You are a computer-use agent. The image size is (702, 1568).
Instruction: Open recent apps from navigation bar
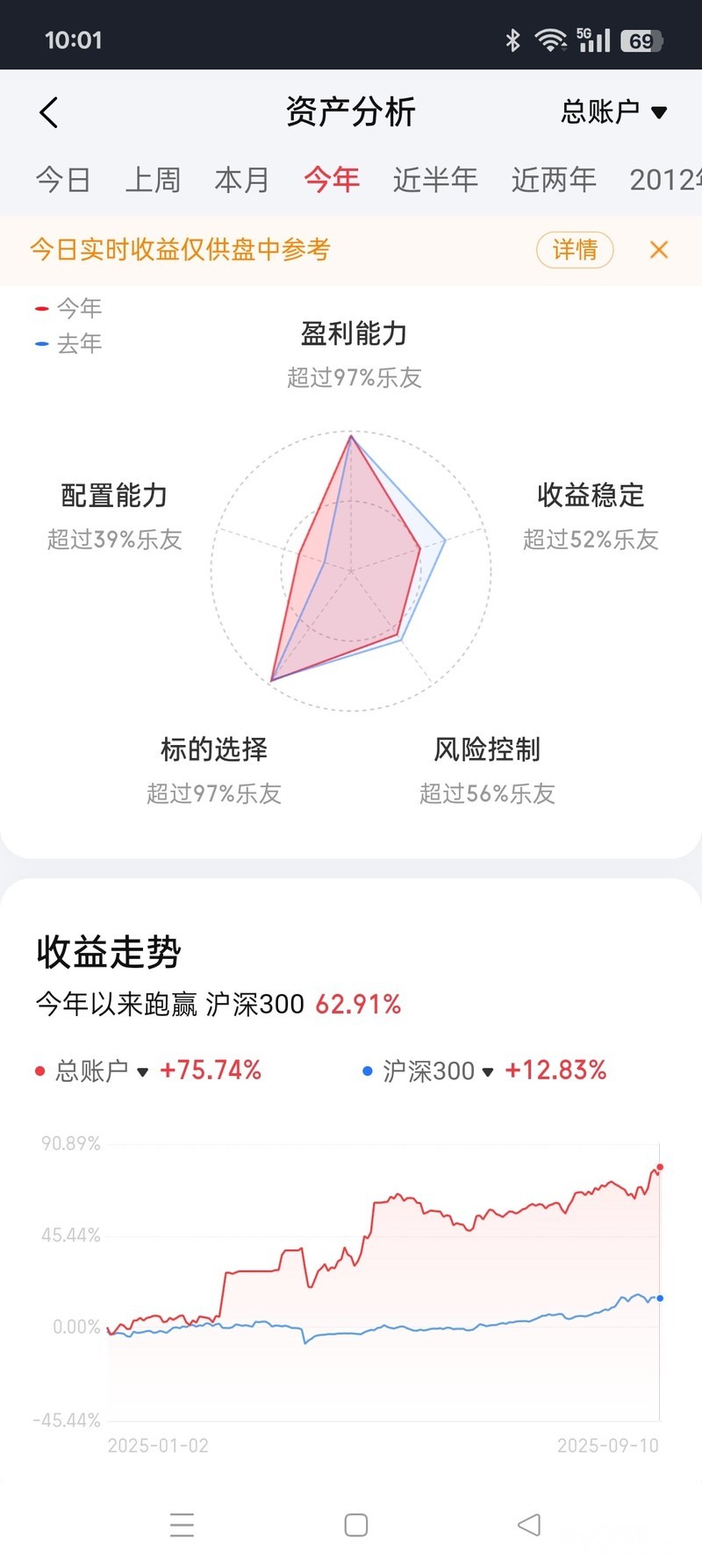182,1525
